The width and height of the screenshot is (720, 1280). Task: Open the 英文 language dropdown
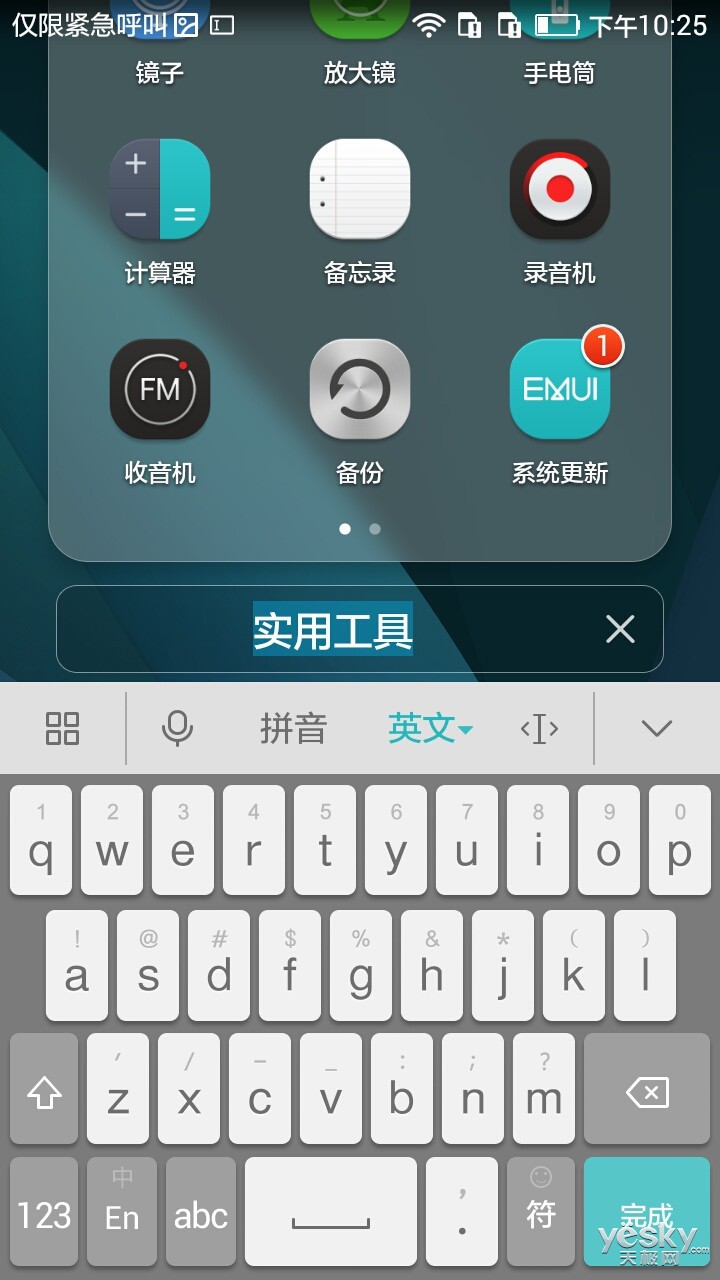[x=430, y=728]
